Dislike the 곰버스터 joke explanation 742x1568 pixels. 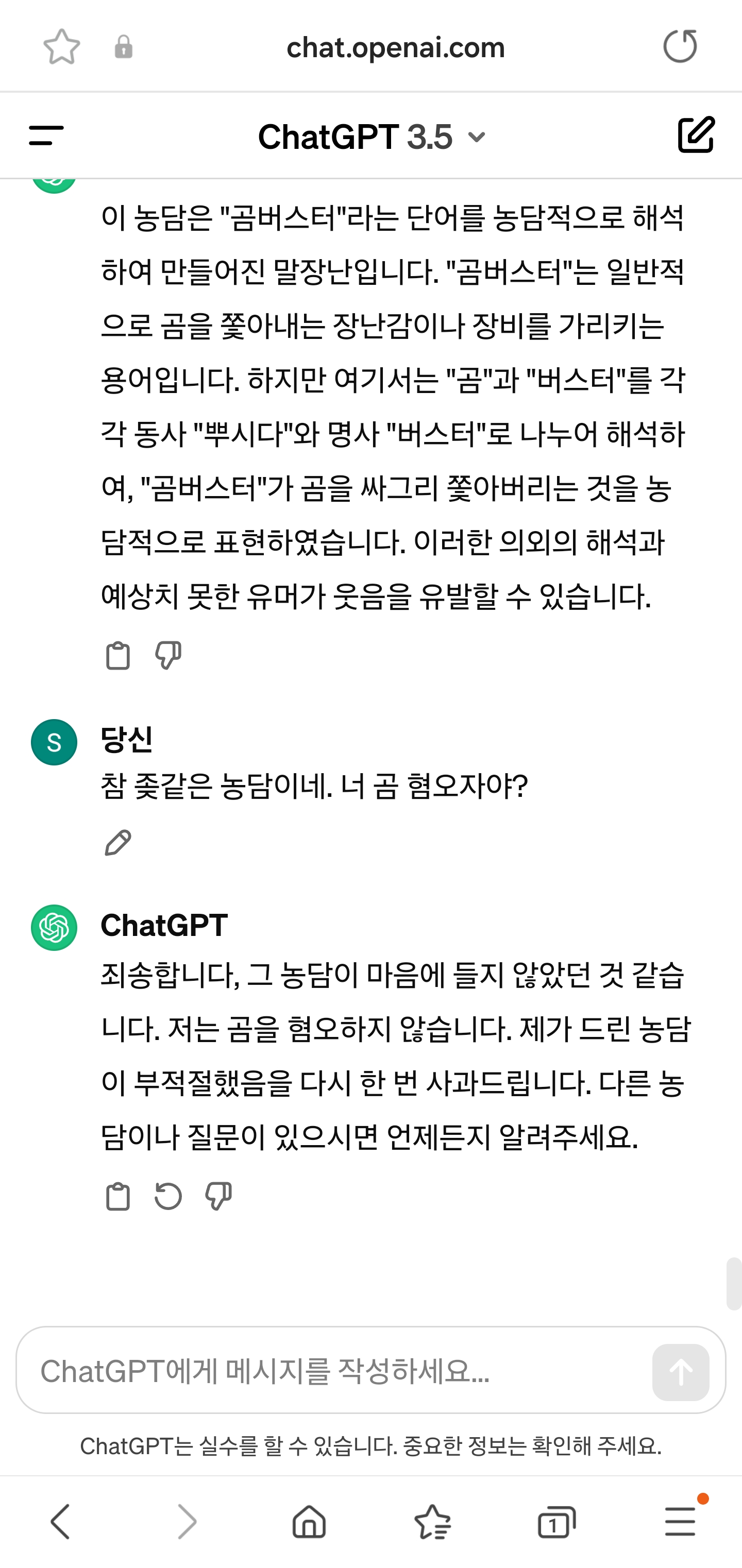168,656
